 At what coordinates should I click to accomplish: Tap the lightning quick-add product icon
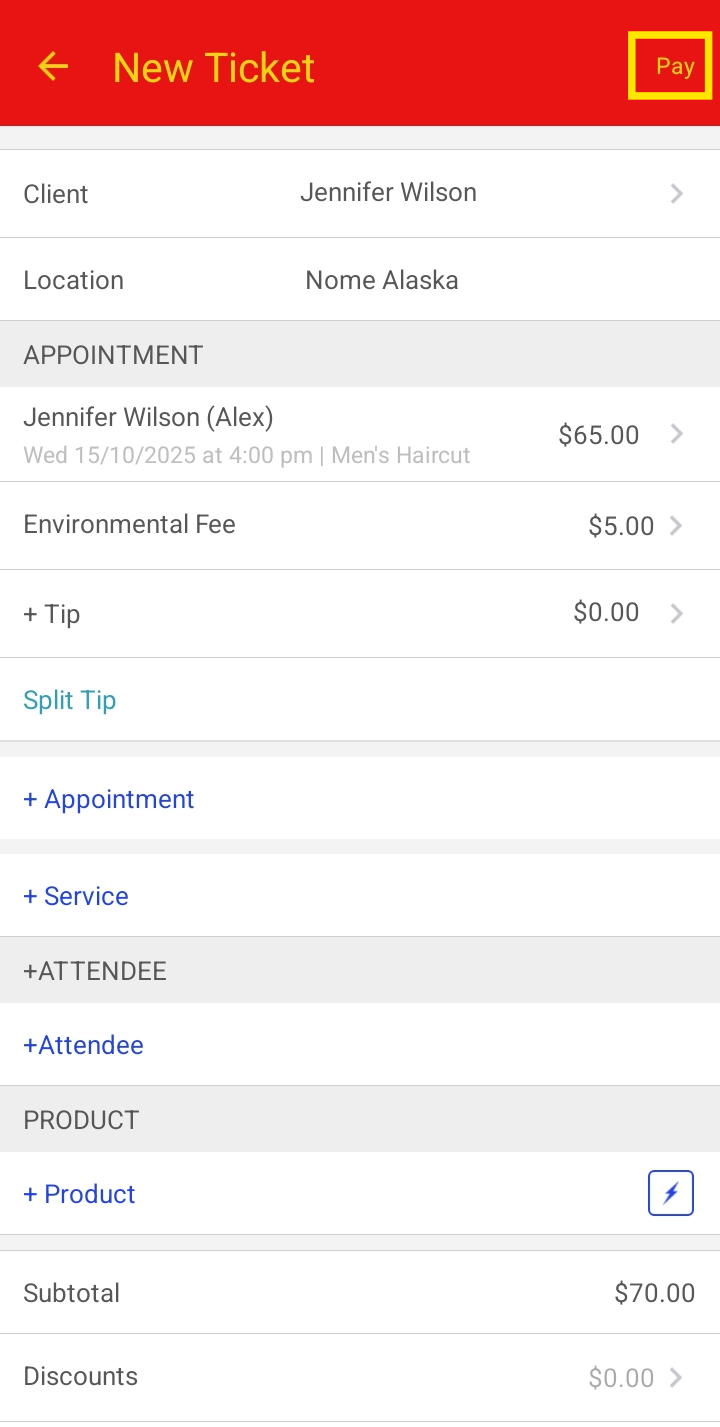pyautogui.click(x=670, y=1194)
